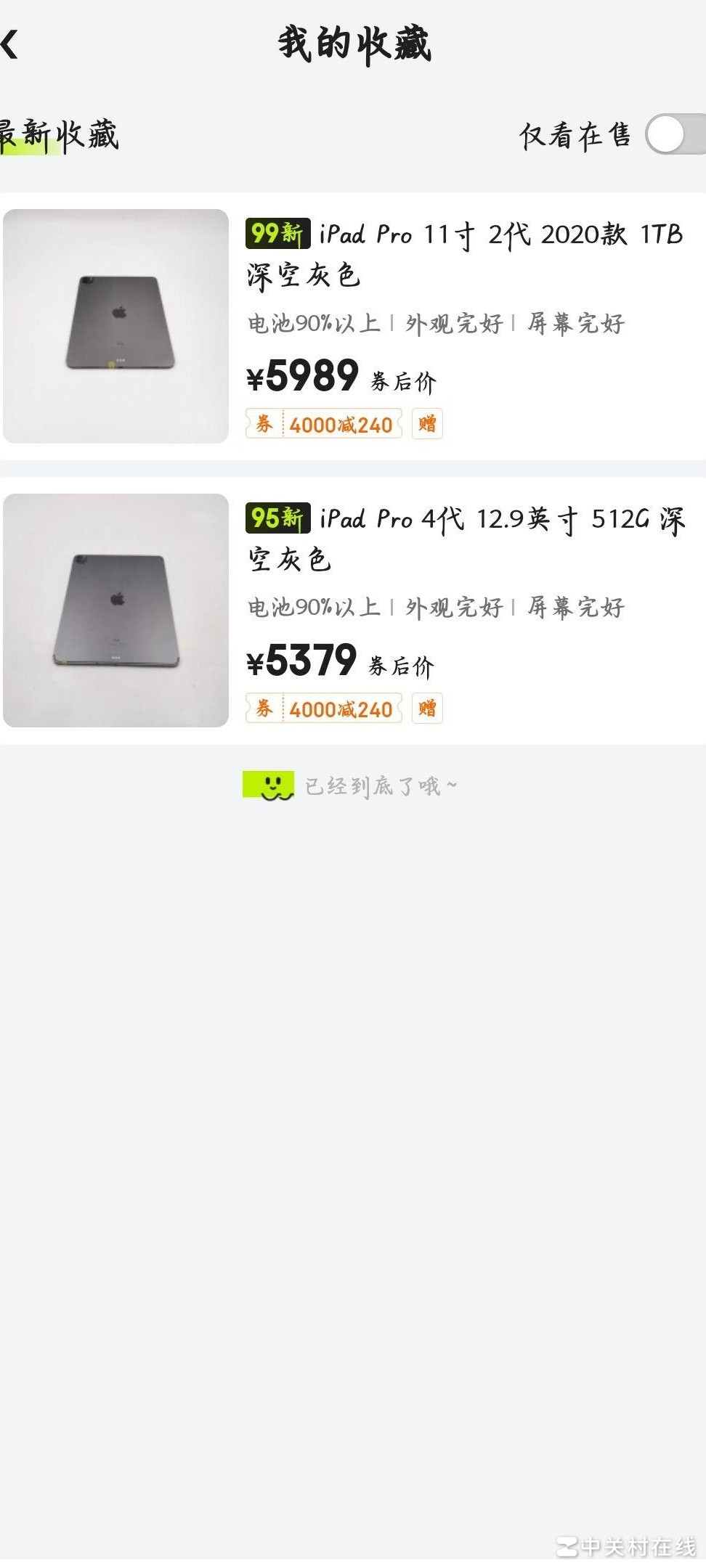Image resolution: width=706 pixels, height=1568 pixels.
Task: Click the 券 coupon icon on the iPad Pro 4代 listing
Action: click(263, 709)
